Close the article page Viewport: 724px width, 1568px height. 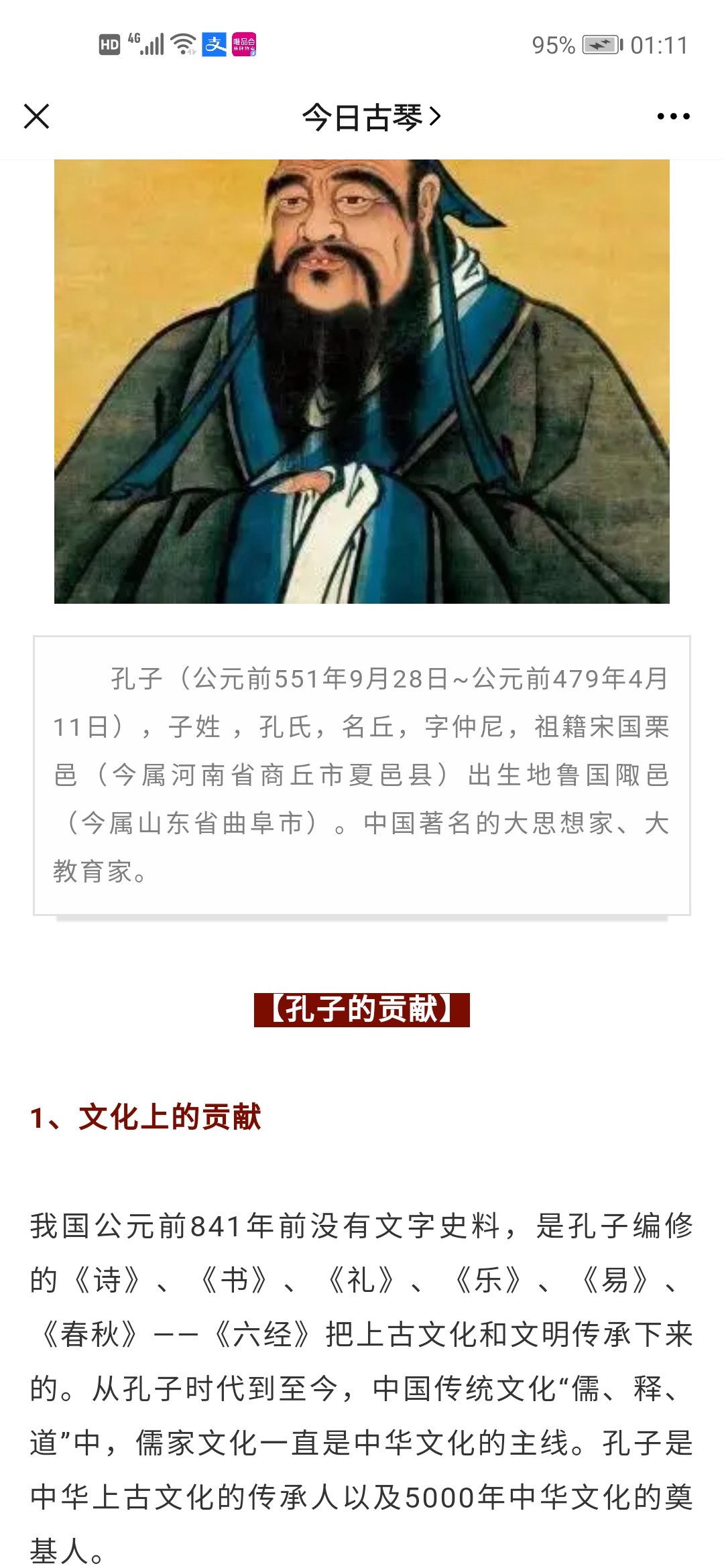pos(37,117)
